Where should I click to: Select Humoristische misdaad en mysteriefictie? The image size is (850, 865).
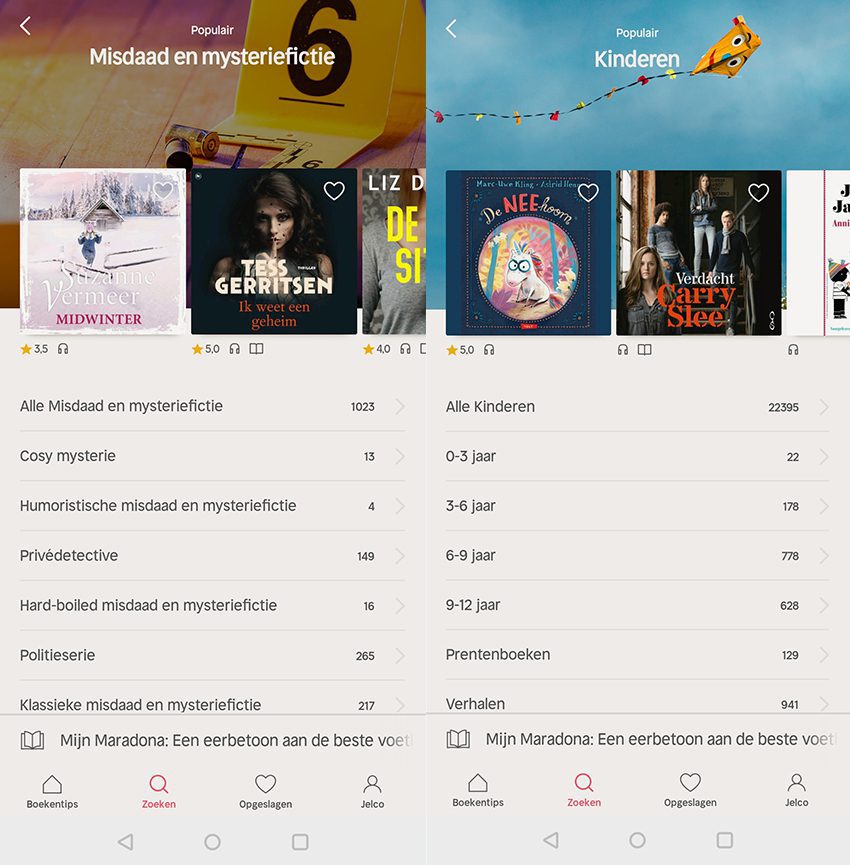coord(212,506)
